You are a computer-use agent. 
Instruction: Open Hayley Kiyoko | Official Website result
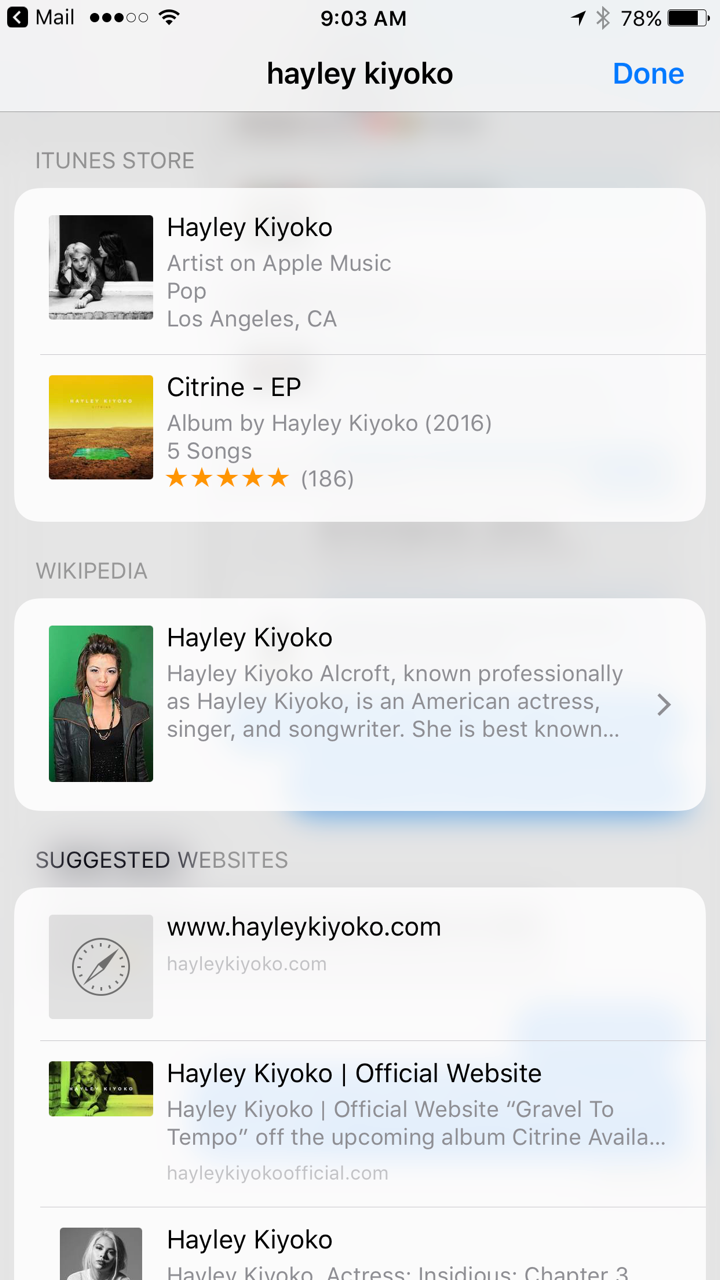point(360,1122)
